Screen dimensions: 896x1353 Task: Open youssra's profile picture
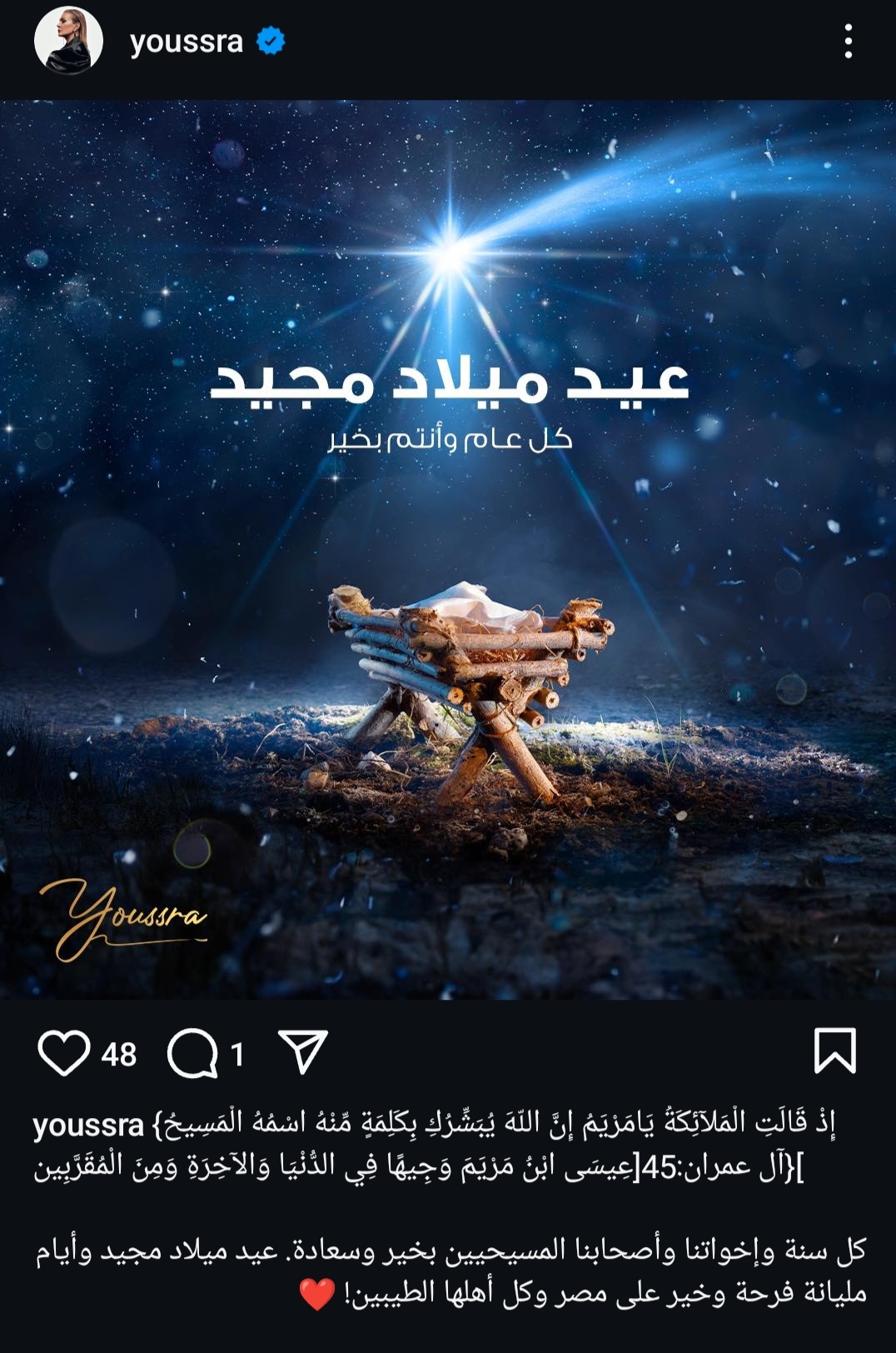[x=68, y=41]
